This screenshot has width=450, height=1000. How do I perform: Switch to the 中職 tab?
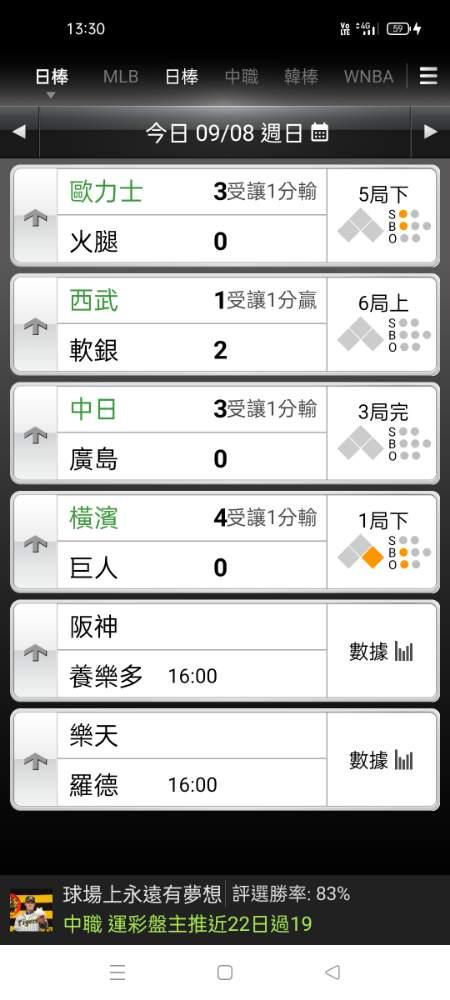coord(242,77)
